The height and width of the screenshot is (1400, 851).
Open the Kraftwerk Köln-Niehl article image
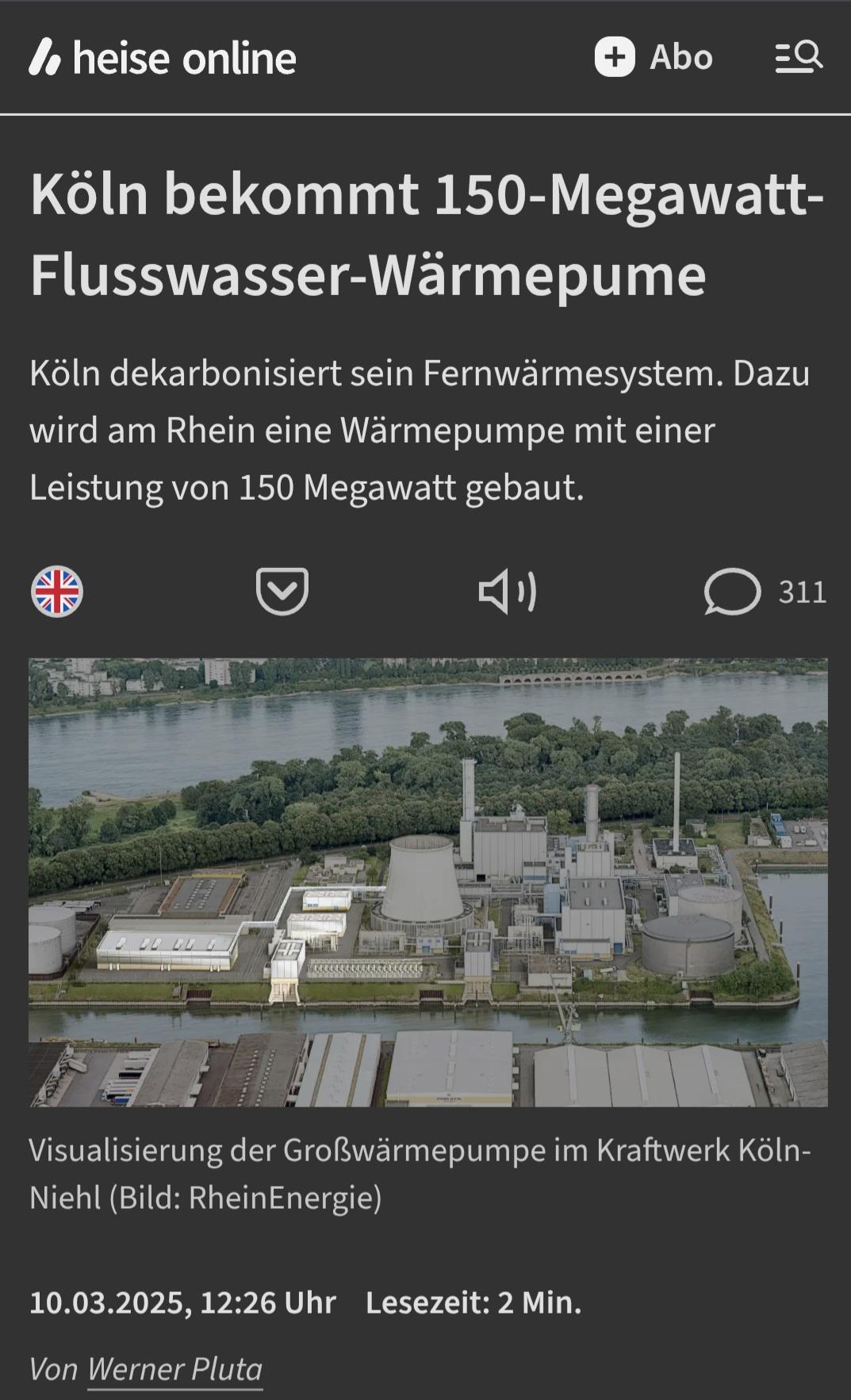click(x=428, y=882)
